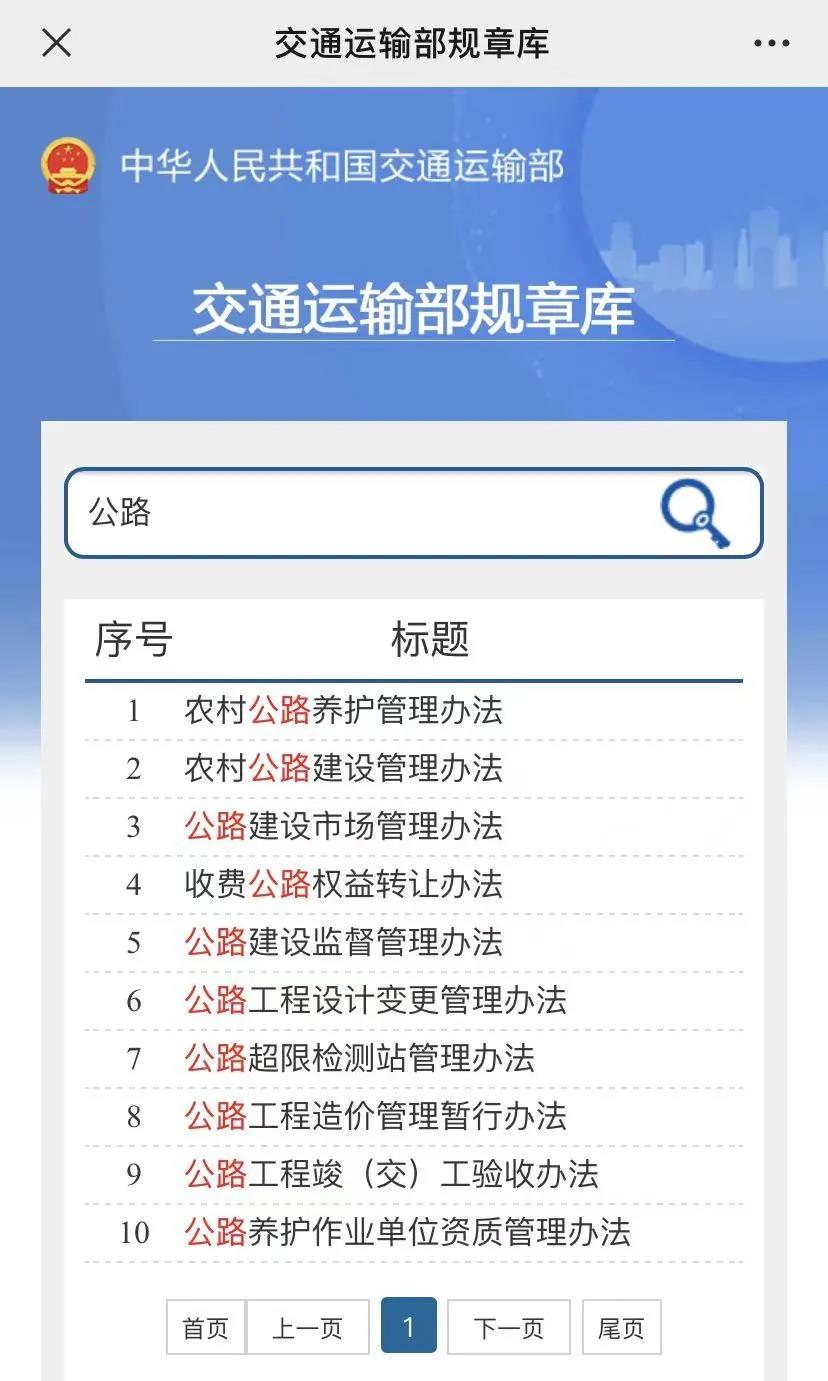The width and height of the screenshot is (828, 1381).
Task: Close the webpage with the X icon
Action: pyautogui.click(x=56, y=43)
